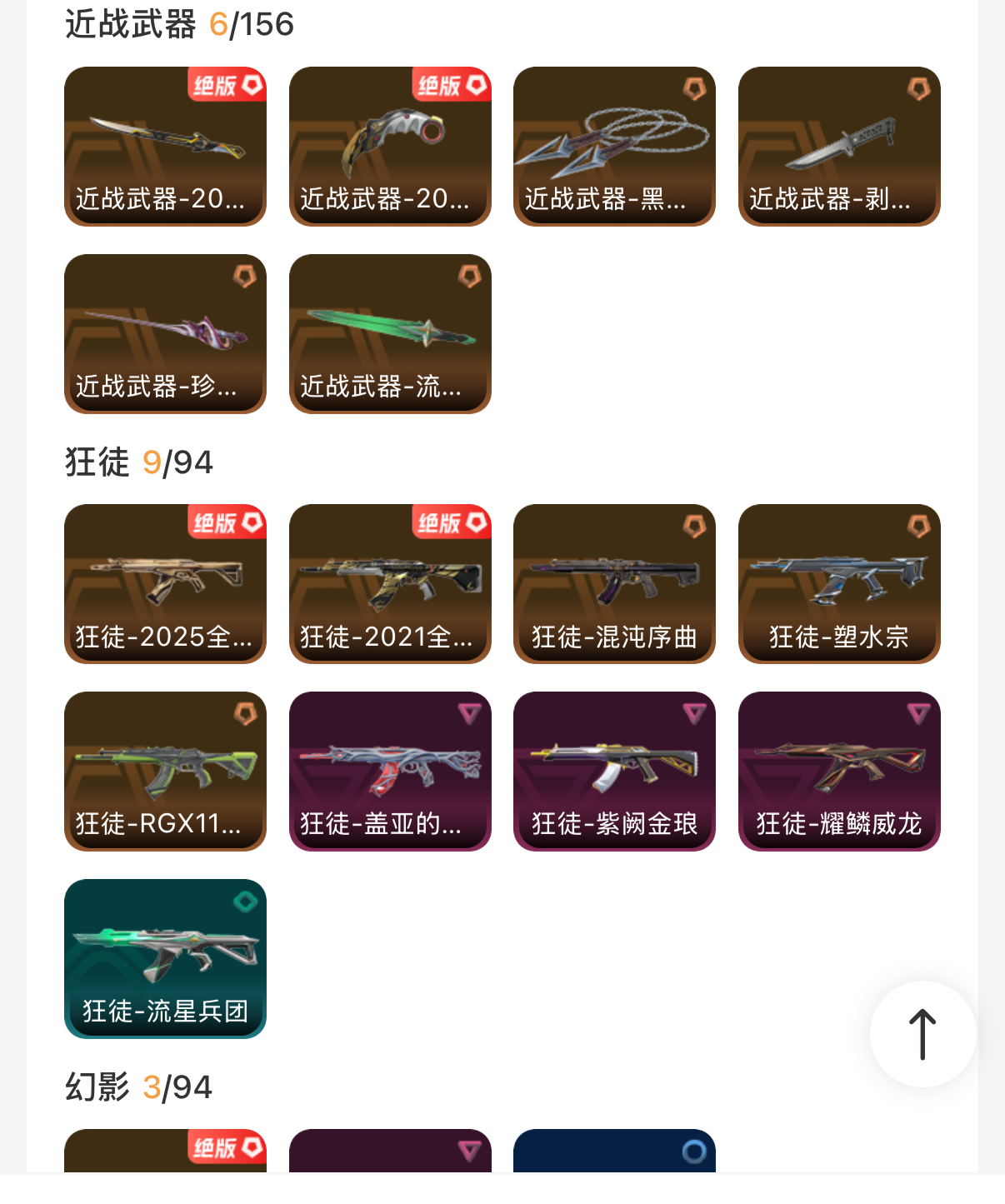Image resolution: width=1005 pixels, height=1204 pixels.
Task: Select the 狂徒-混沌序曲 skin card
Action: click(614, 583)
